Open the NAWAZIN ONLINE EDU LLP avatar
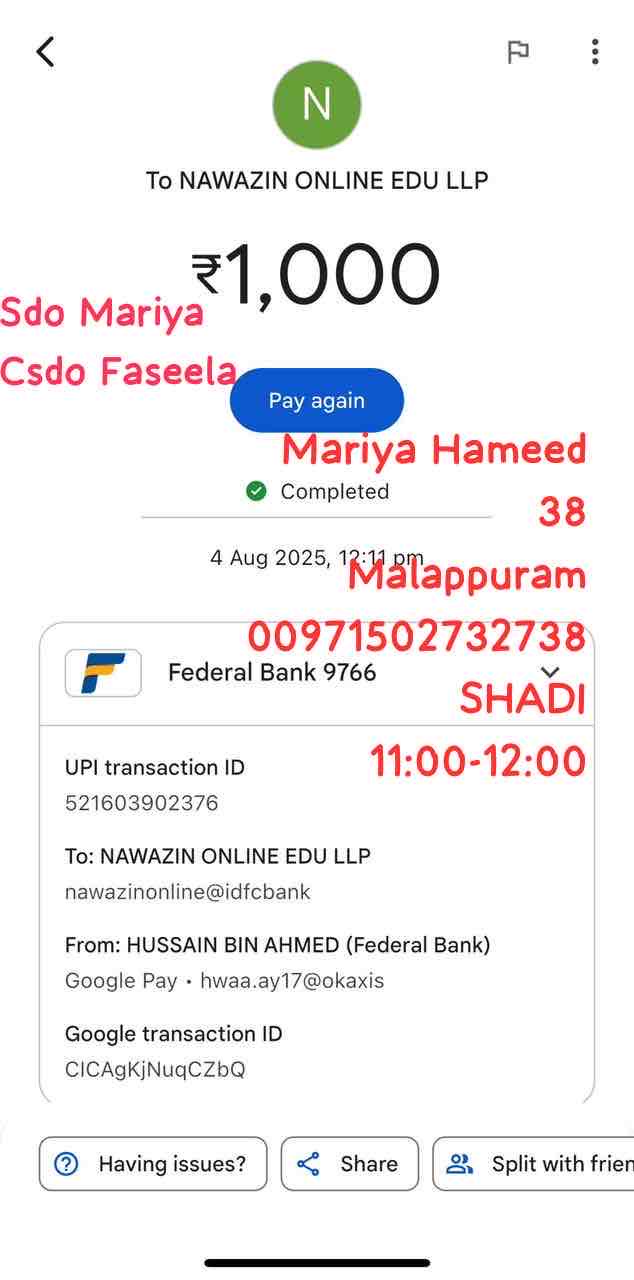Viewport: 634px width, 1280px height. click(x=316, y=105)
